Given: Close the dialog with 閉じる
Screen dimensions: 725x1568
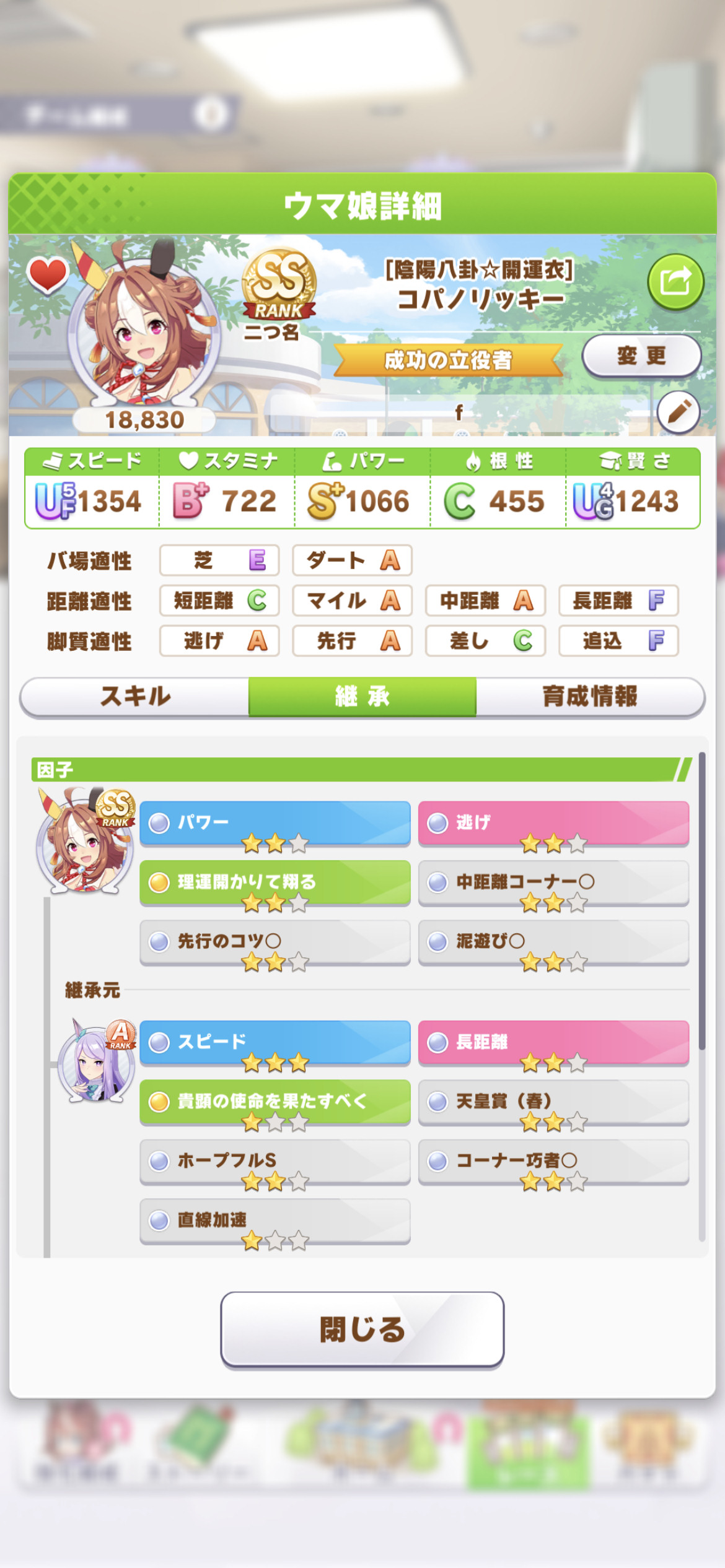Looking at the screenshot, I should (362, 1330).
